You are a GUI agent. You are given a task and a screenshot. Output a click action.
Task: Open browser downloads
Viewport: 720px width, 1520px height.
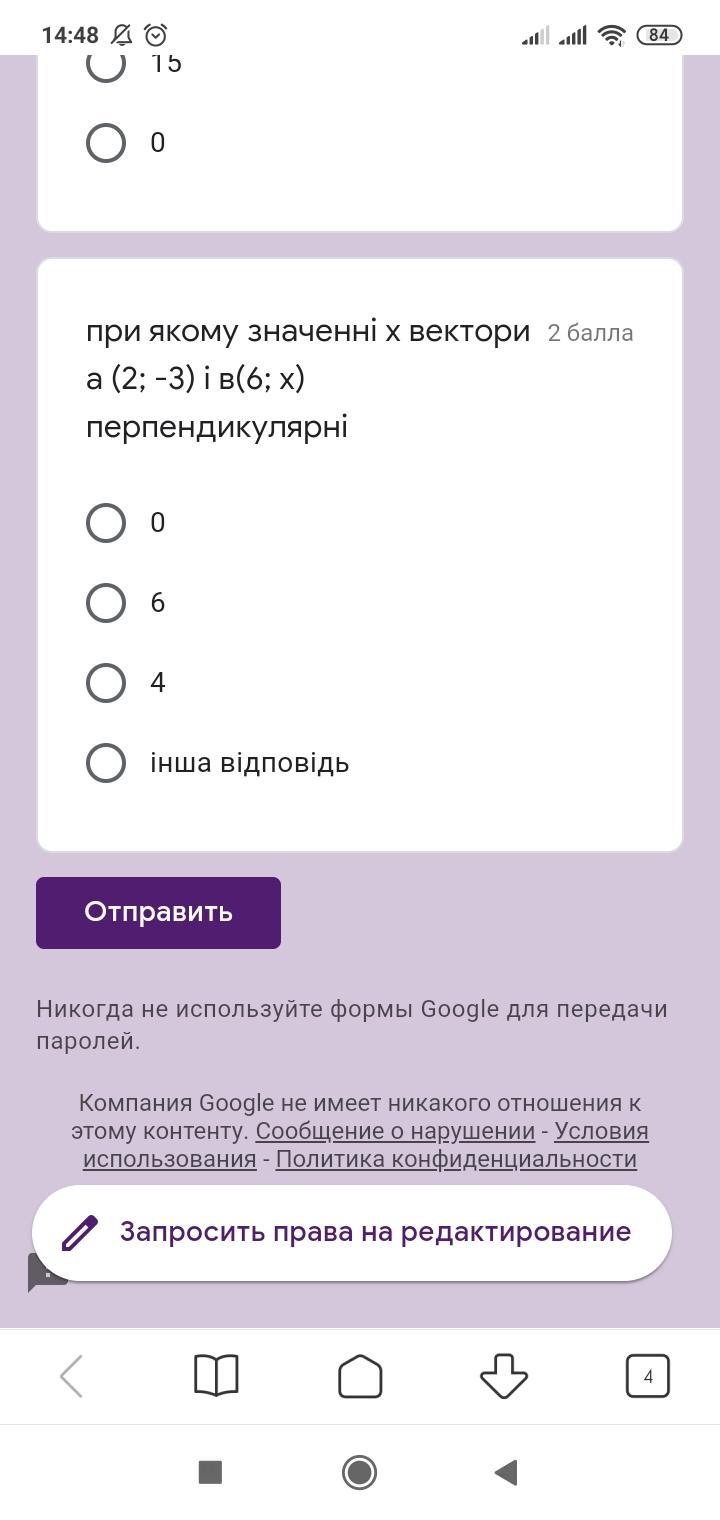[504, 1376]
